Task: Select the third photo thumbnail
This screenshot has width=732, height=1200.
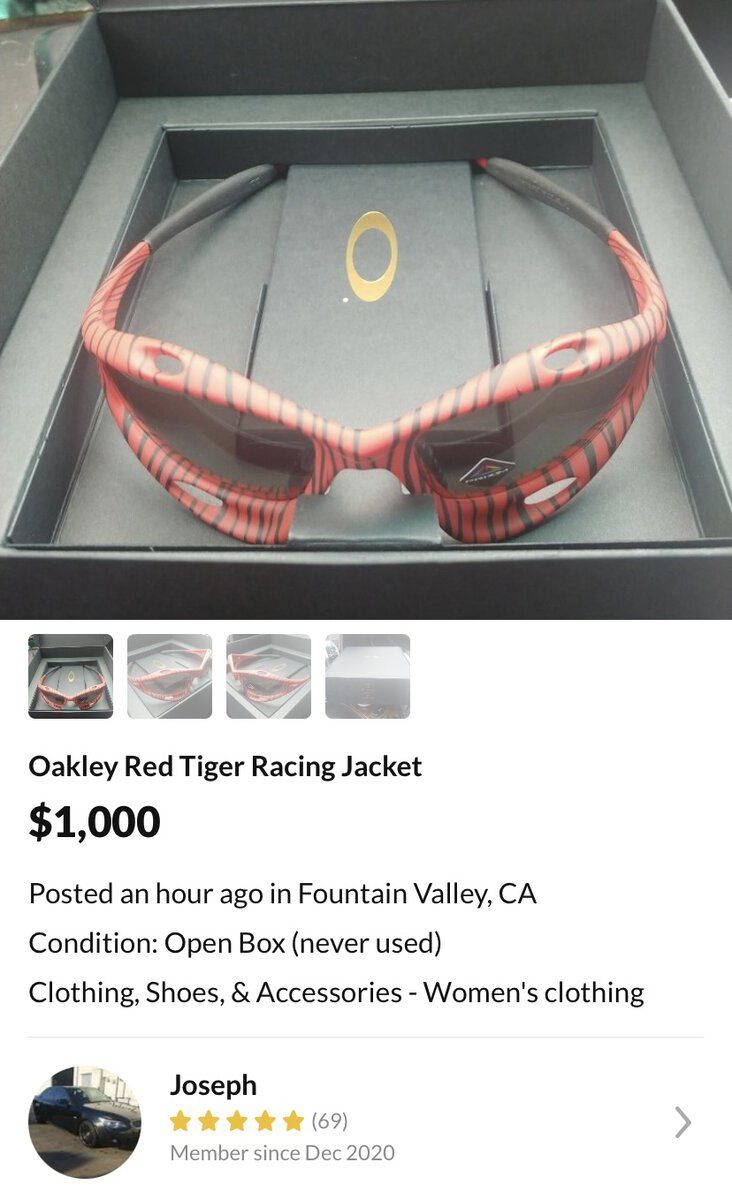Action: [268, 676]
